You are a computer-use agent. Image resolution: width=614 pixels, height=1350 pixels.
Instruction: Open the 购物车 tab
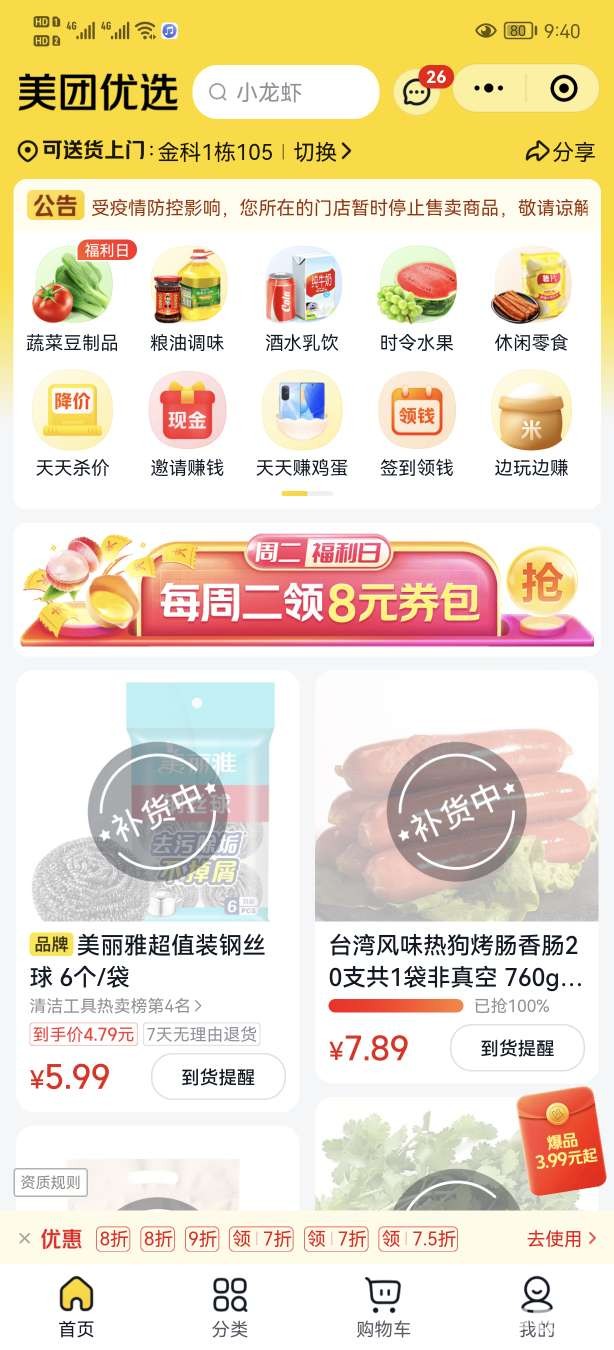383,1307
